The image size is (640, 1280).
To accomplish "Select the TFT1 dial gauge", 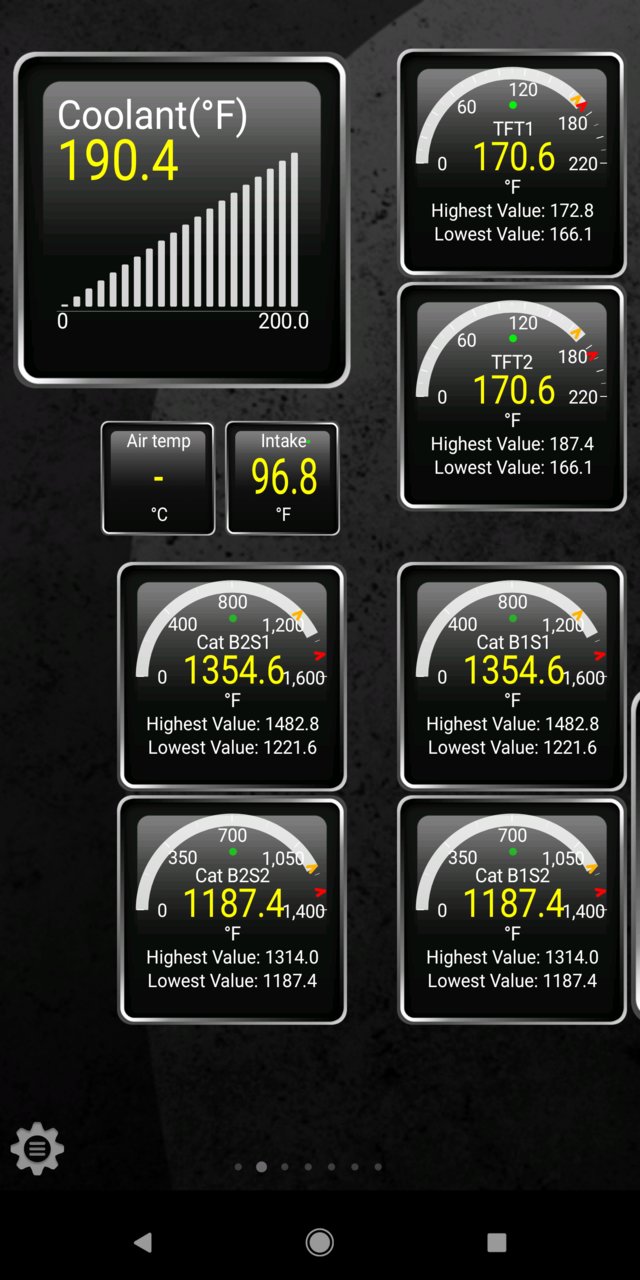I will [x=512, y=163].
